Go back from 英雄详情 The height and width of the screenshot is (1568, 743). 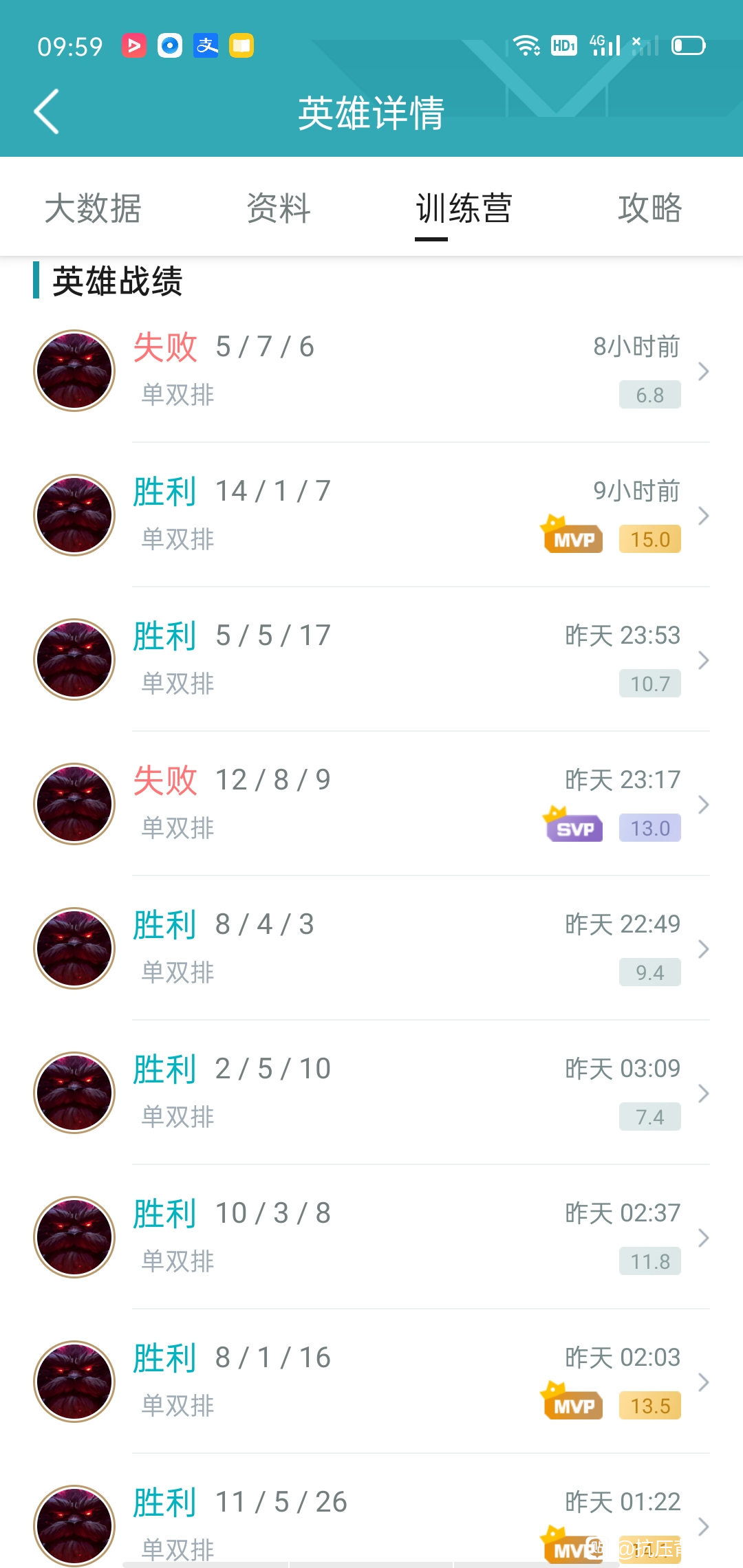(47, 111)
